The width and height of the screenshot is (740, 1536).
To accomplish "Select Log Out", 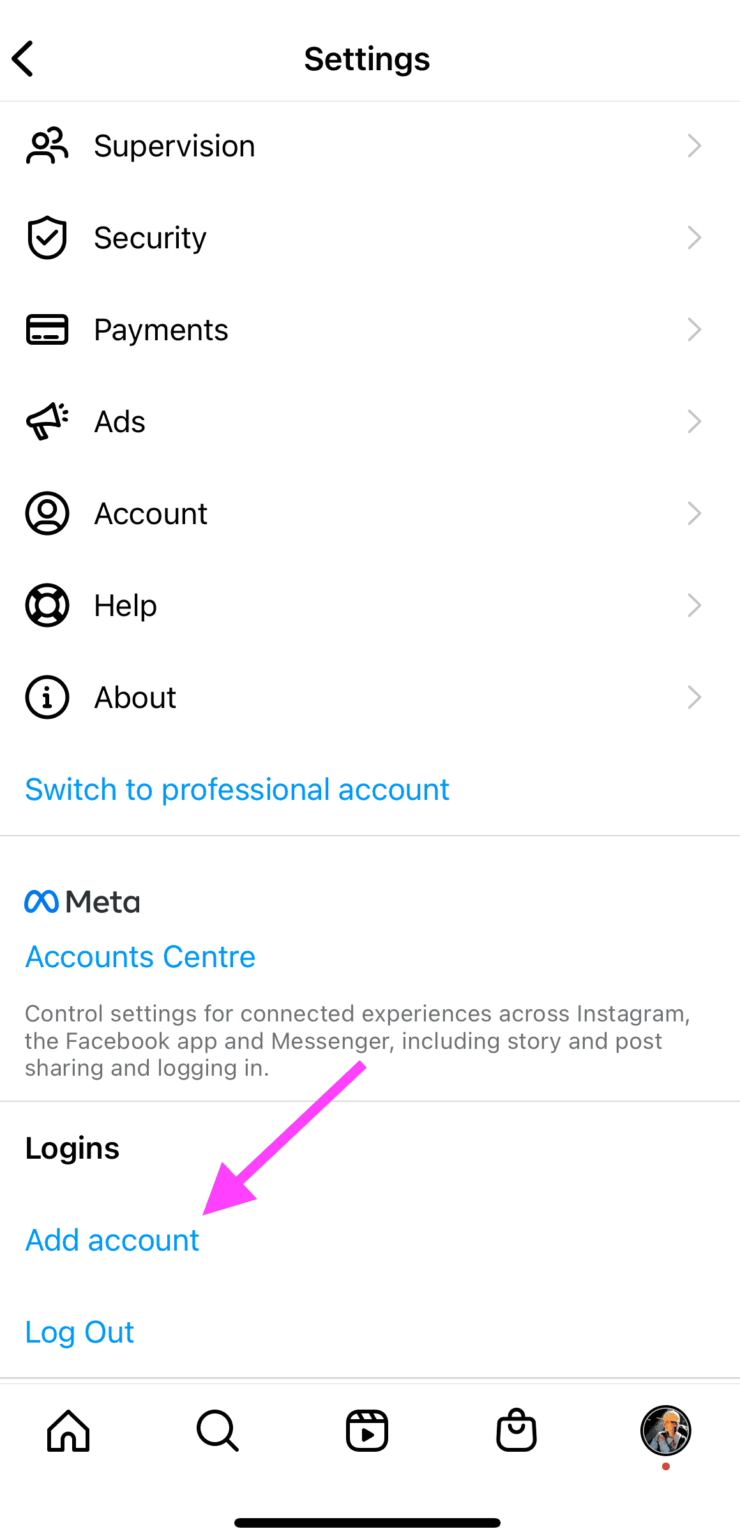I will tap(79, 1332).
